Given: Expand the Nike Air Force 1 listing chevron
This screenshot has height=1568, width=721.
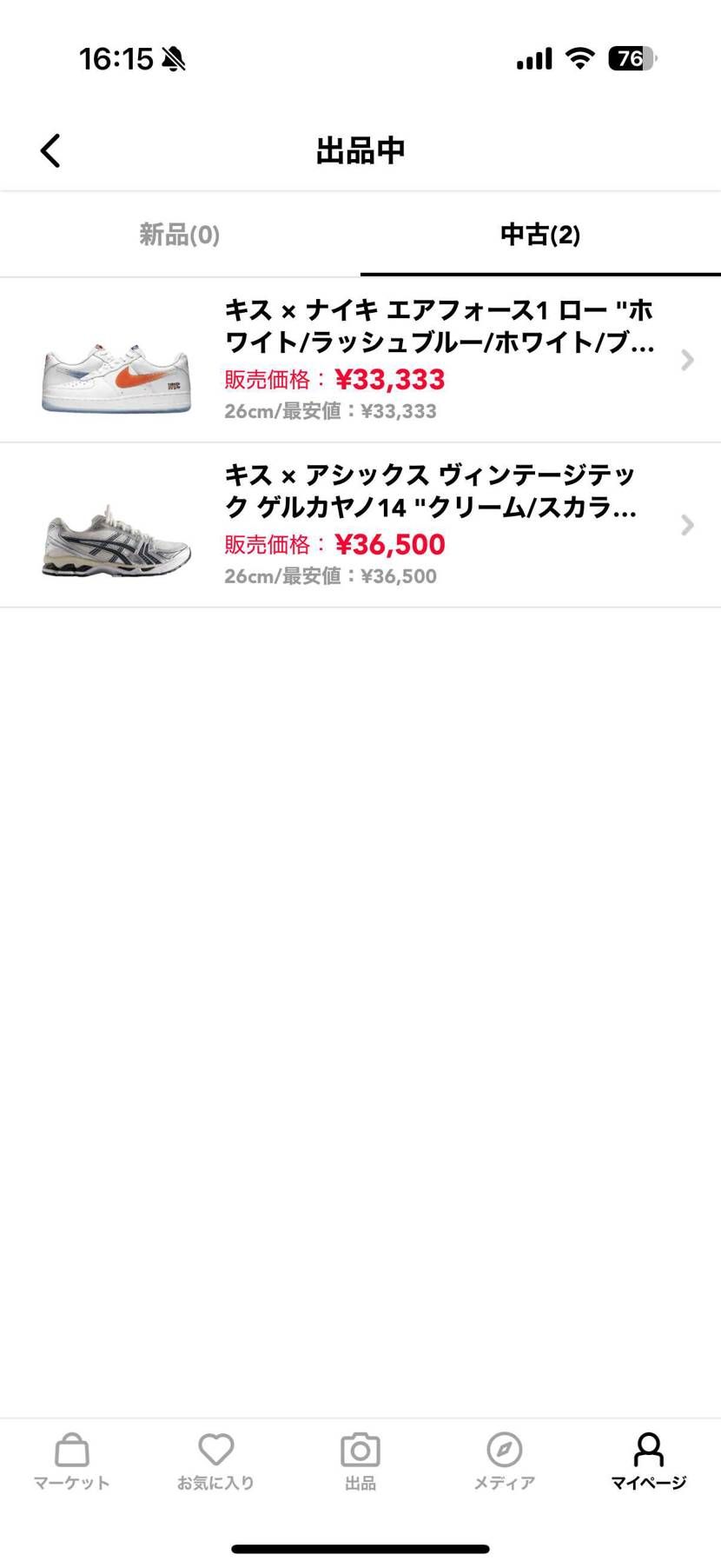Looking at the screenshot, I should coord(687,359).
